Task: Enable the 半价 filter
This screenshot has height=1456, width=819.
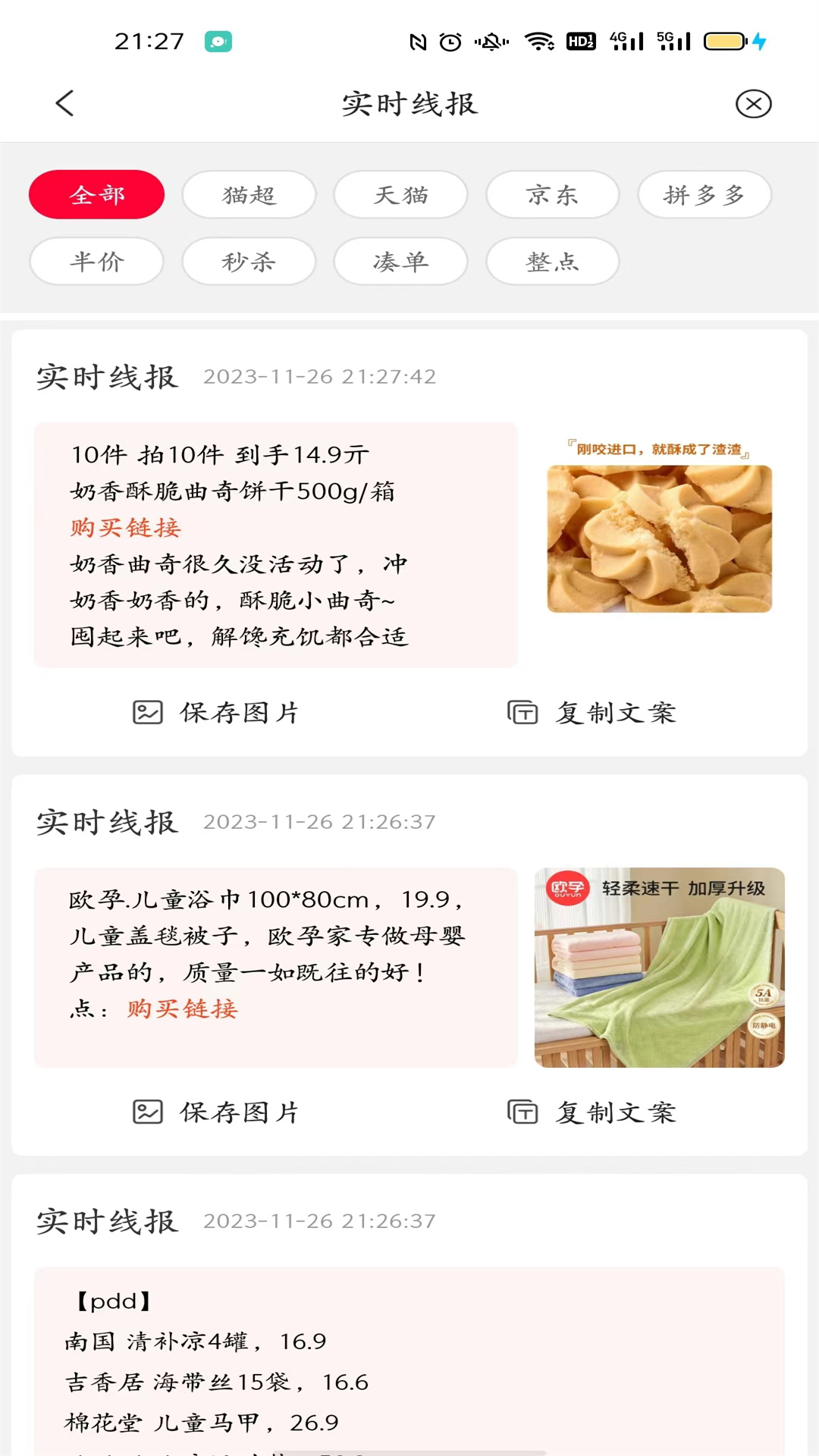Action: [96, 261]
